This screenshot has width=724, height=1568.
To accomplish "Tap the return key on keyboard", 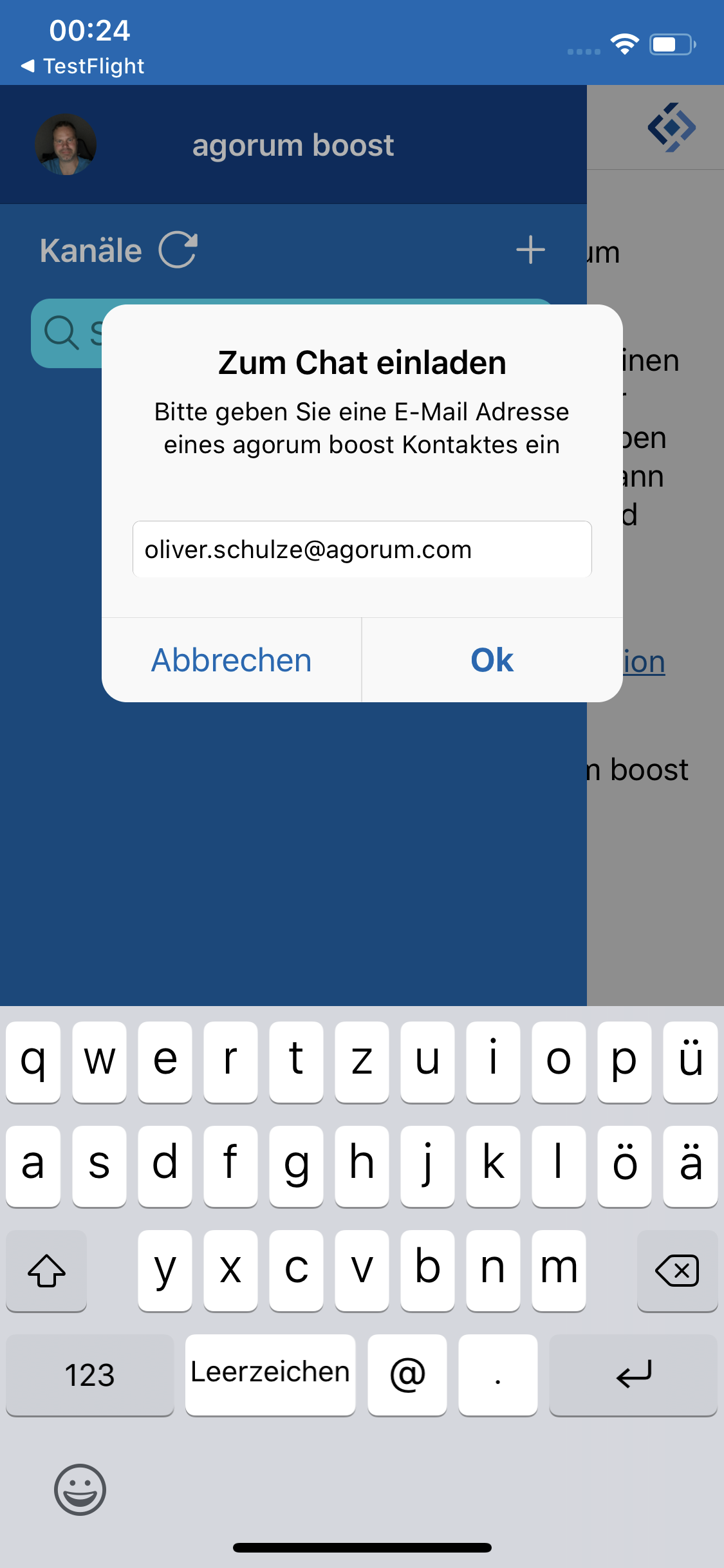I will (633, 1375).
